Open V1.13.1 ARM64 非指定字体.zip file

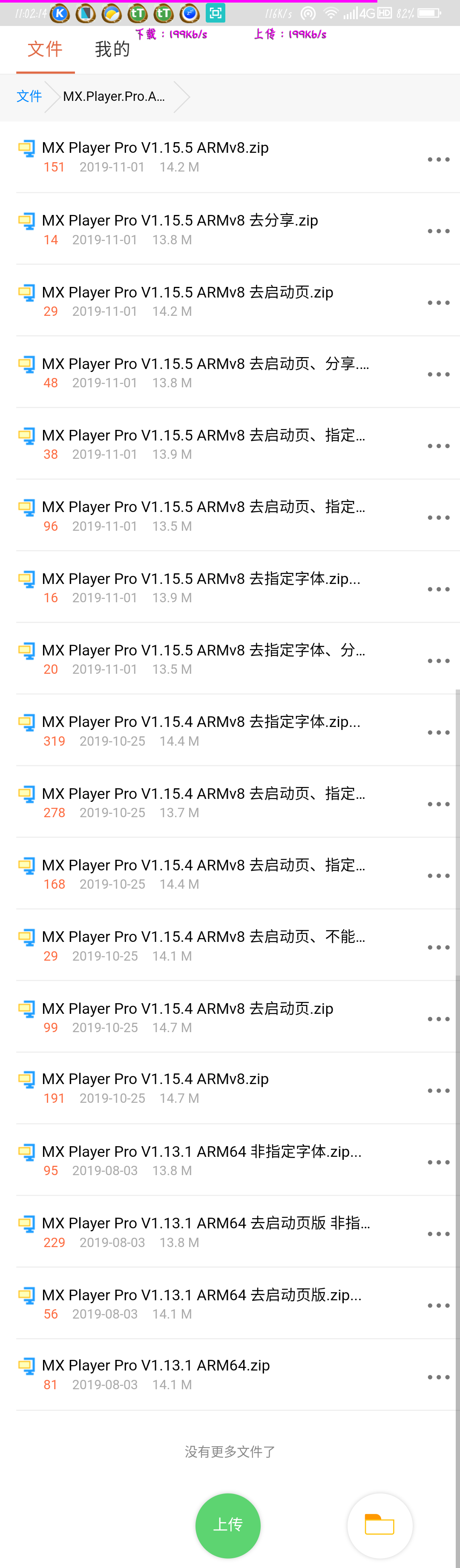(201, 1152)
